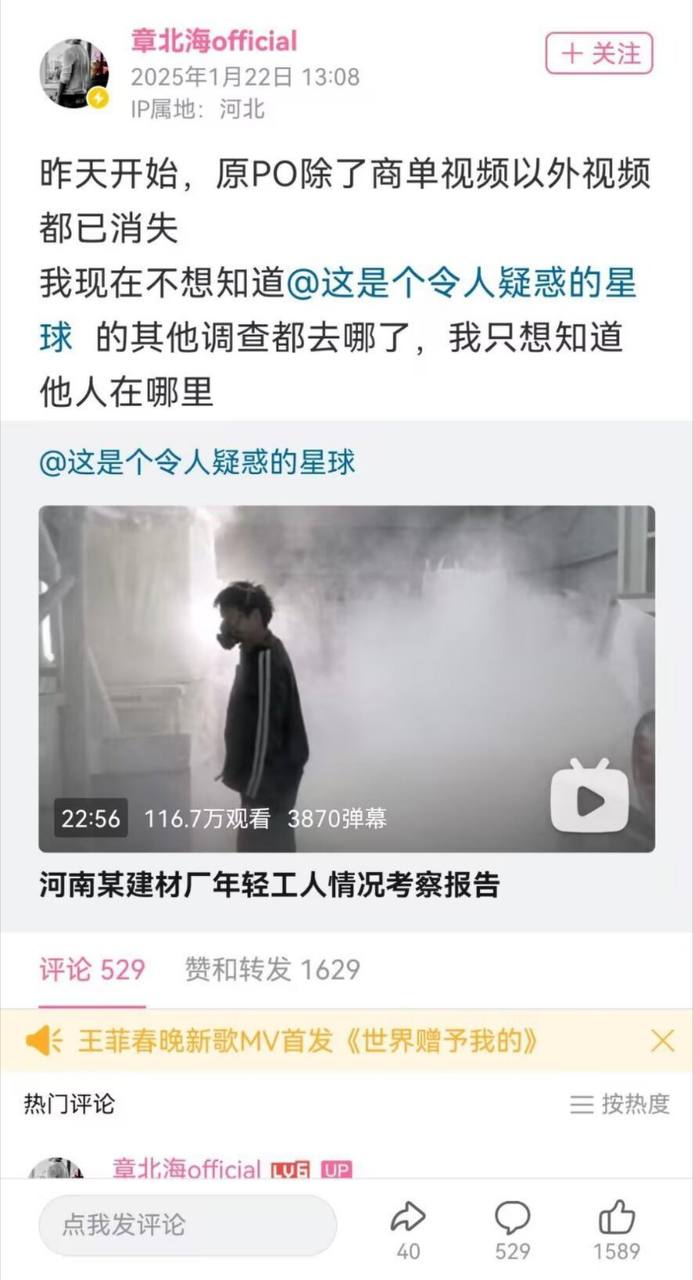693x1280 pixels.
Task: Switch to the 评论 529 tab
Action: click(92, 968)
